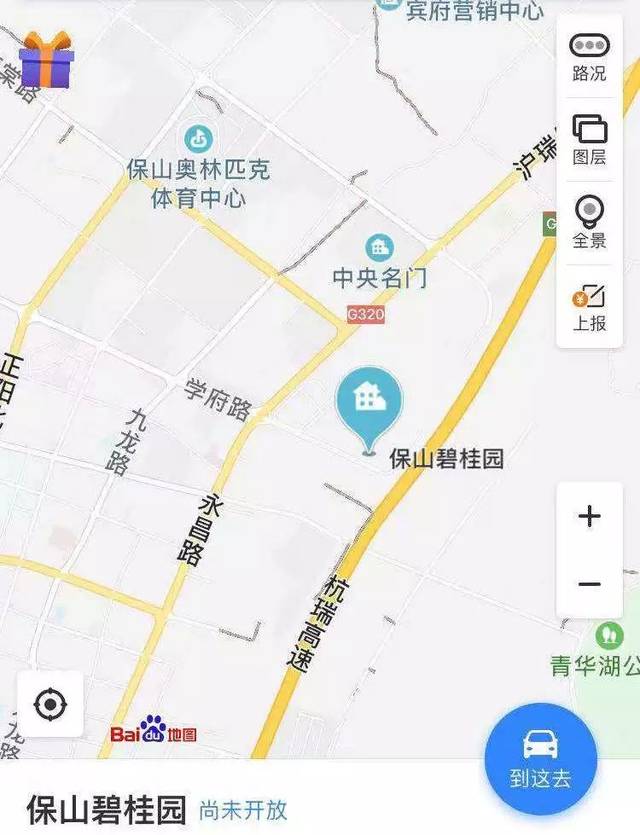Start navigation with 到这去
640x835 pixels.
coord(540,758)
